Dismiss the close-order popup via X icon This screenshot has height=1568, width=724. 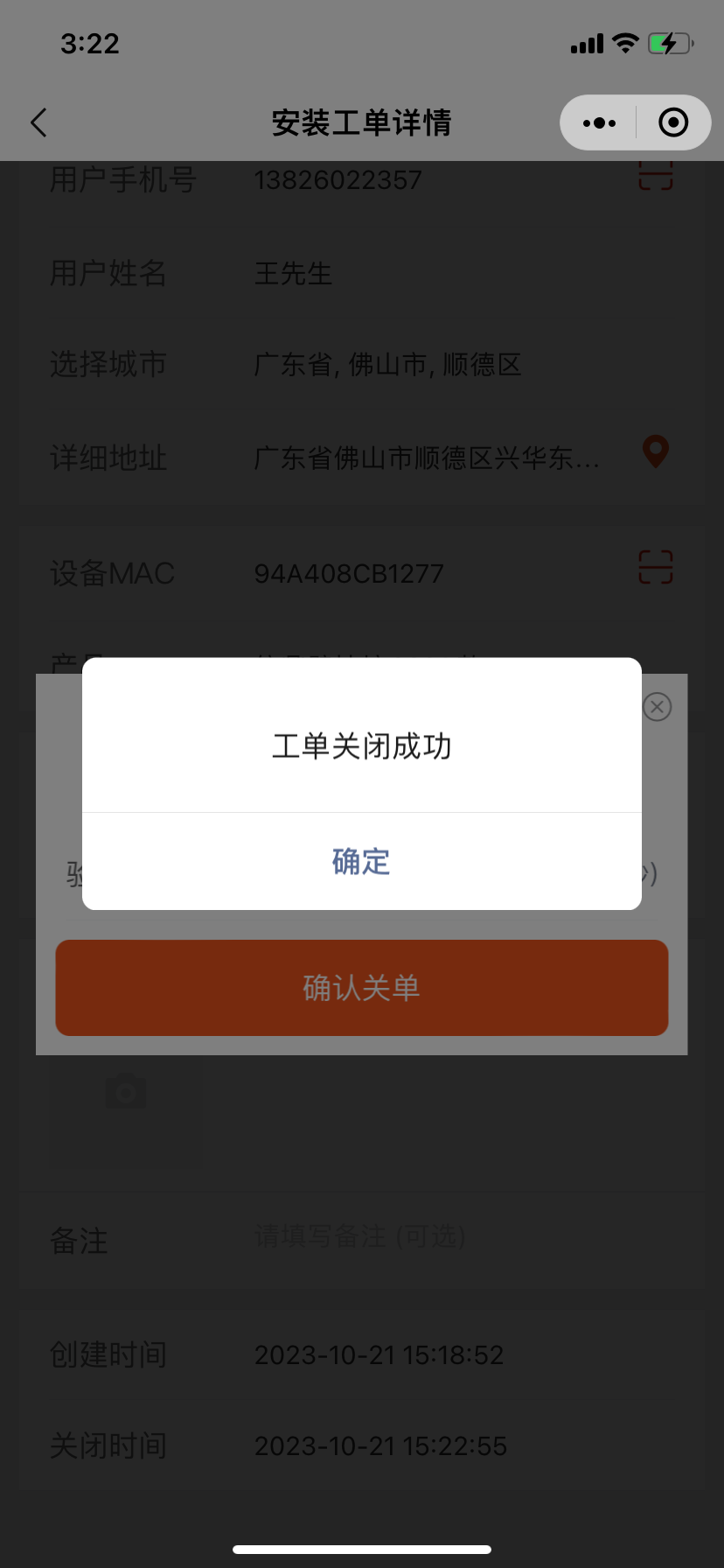point(657,707)
